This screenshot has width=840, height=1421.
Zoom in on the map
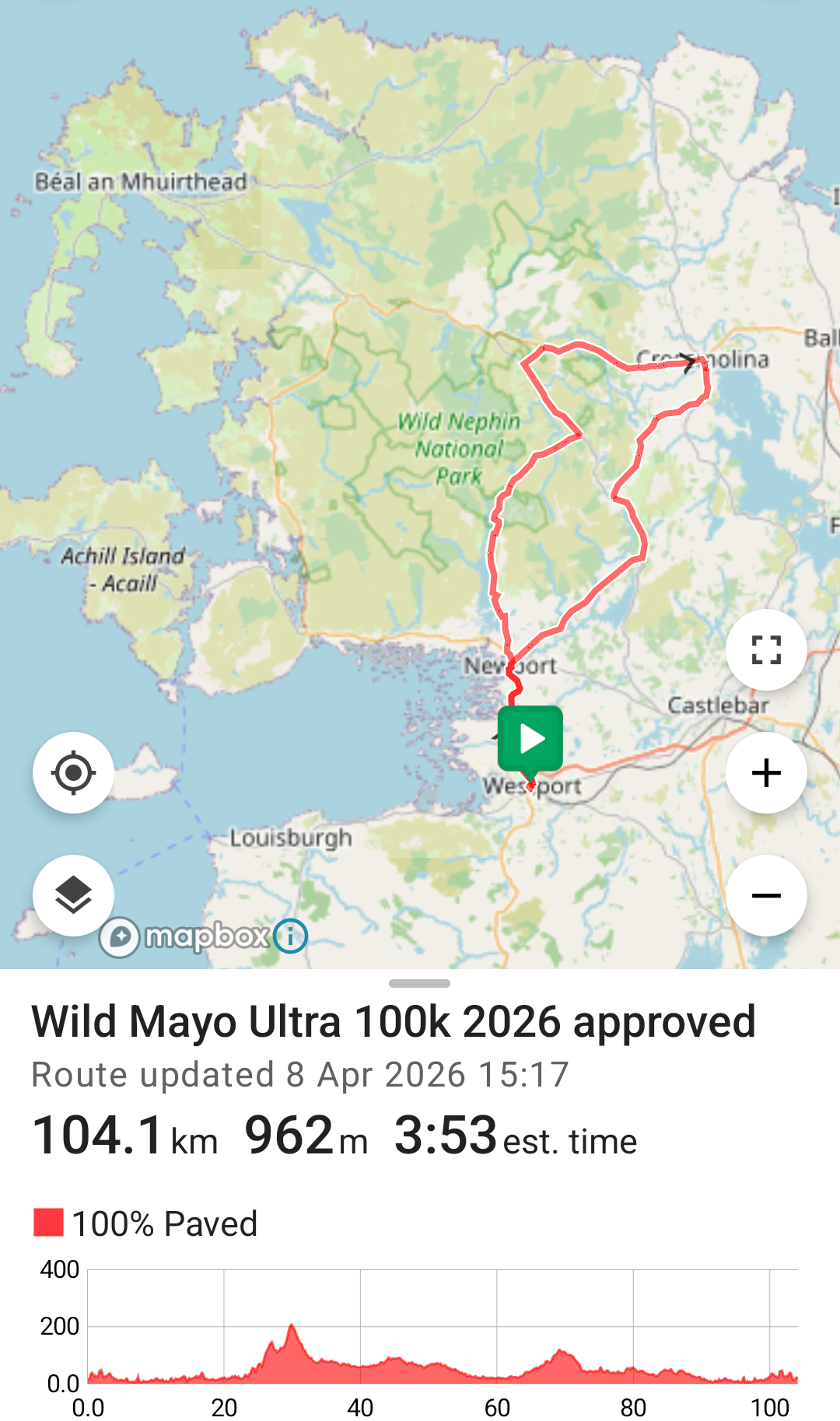[766, 772]
